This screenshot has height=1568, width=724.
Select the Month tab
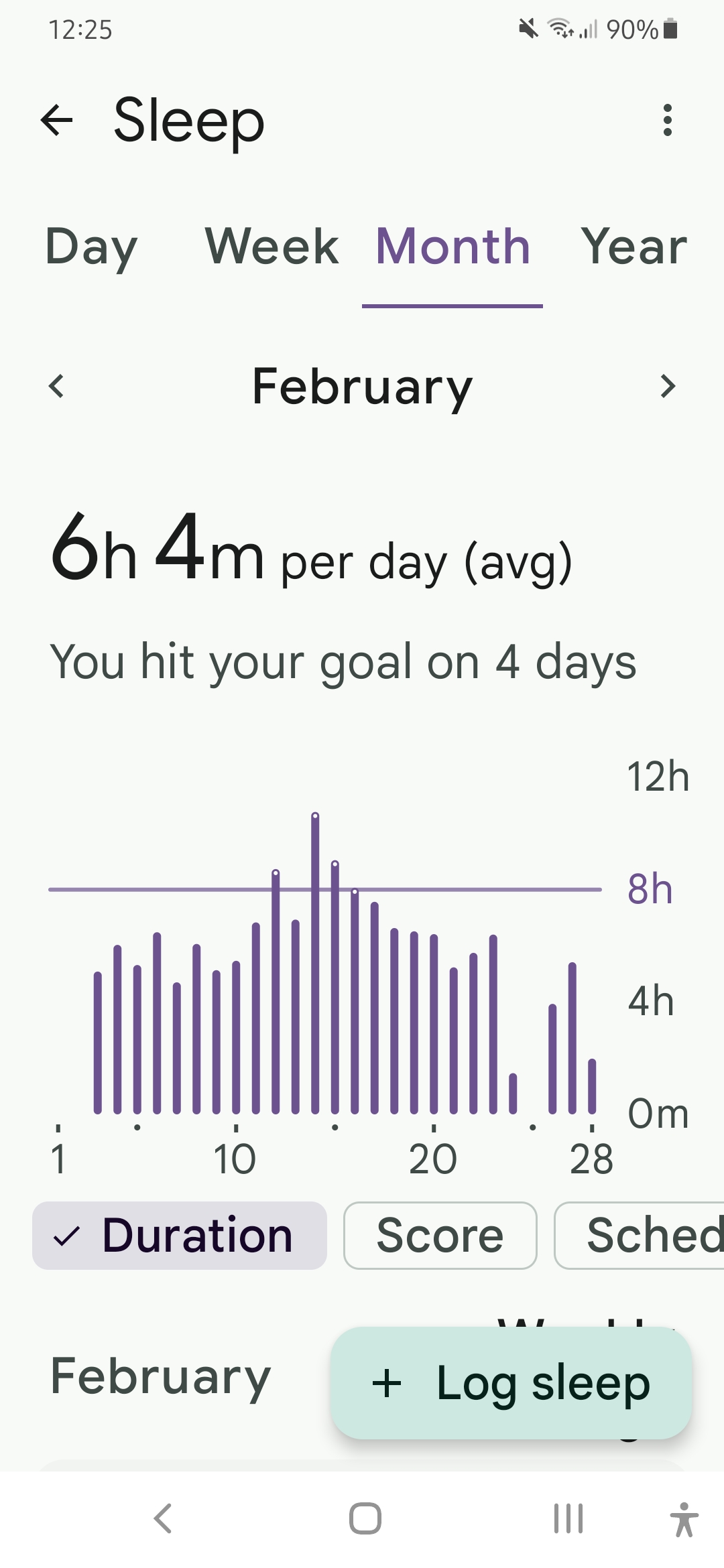click(452, 247)
